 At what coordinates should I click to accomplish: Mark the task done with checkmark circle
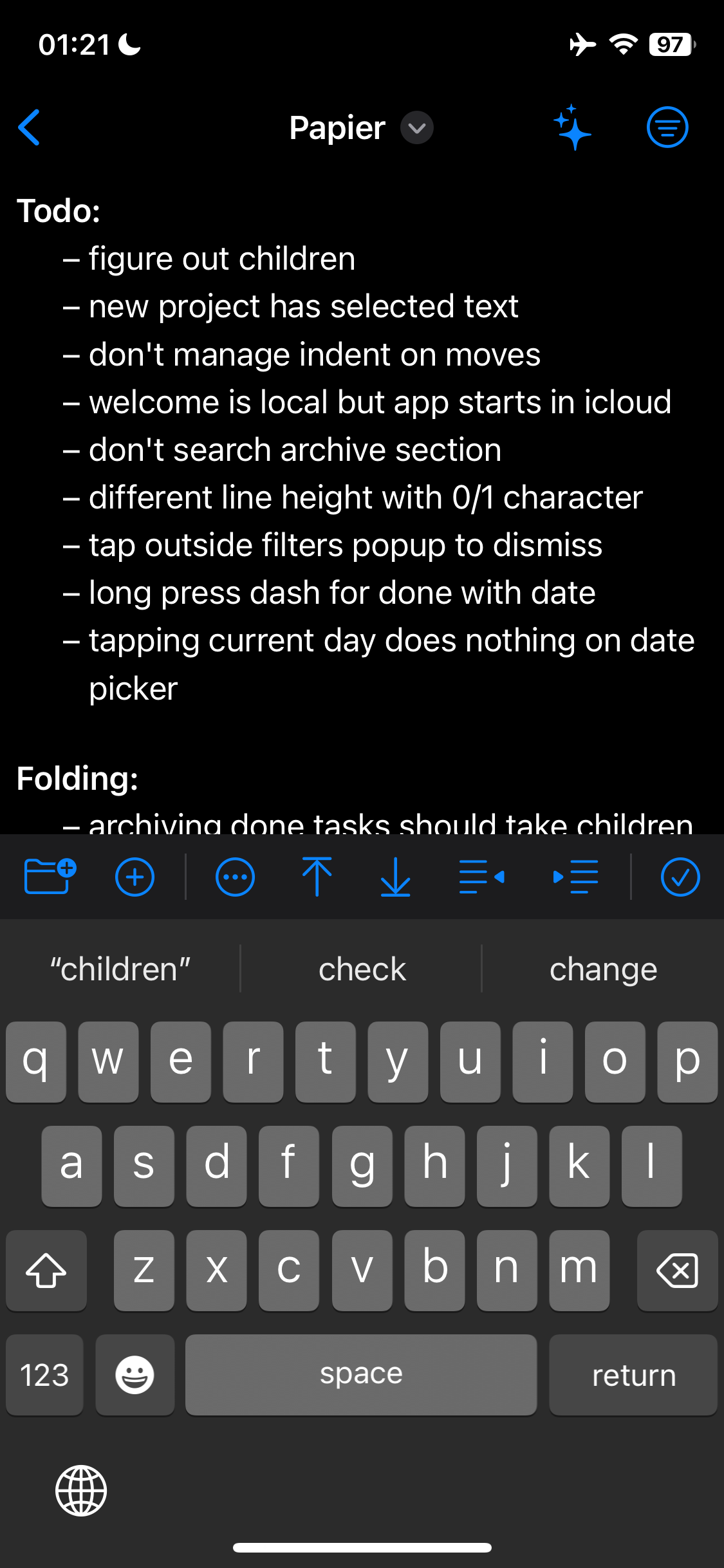tap(680, 877)
